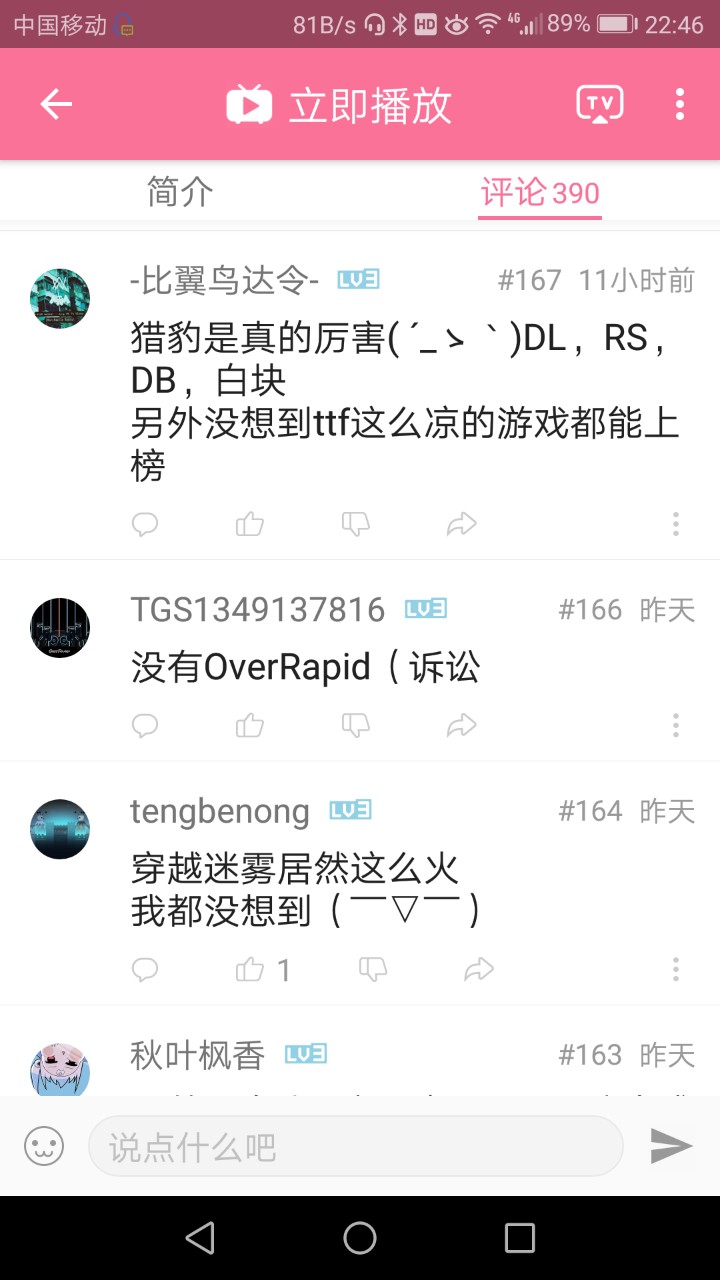The height and width of the screenshot is (1280, 720).
Task: Open more options for comment #167
Action: point(676,523)
